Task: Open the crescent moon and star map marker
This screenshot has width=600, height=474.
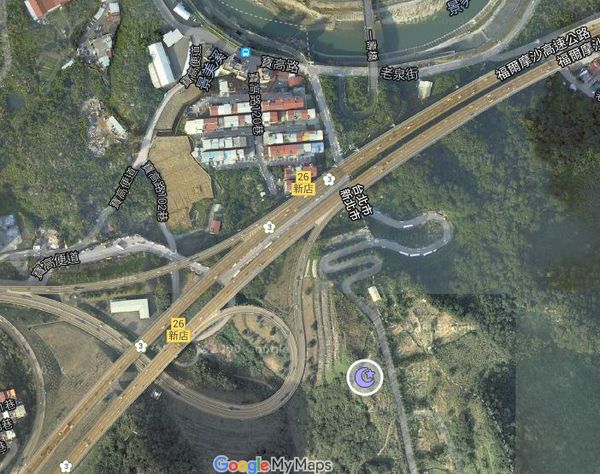Action: pyautogui.click(x=365, y=377)
